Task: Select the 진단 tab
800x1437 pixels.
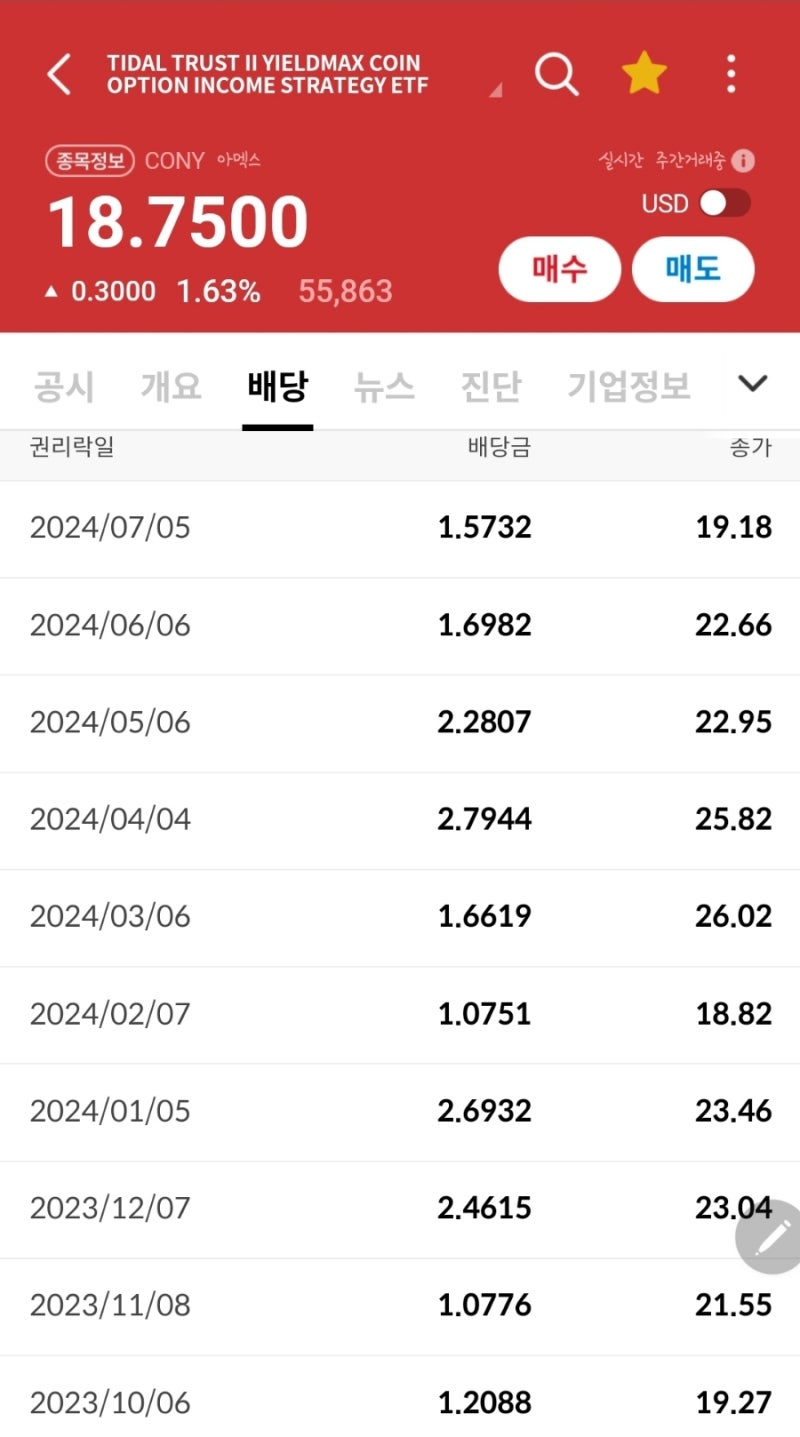Action: click(491, 386)
